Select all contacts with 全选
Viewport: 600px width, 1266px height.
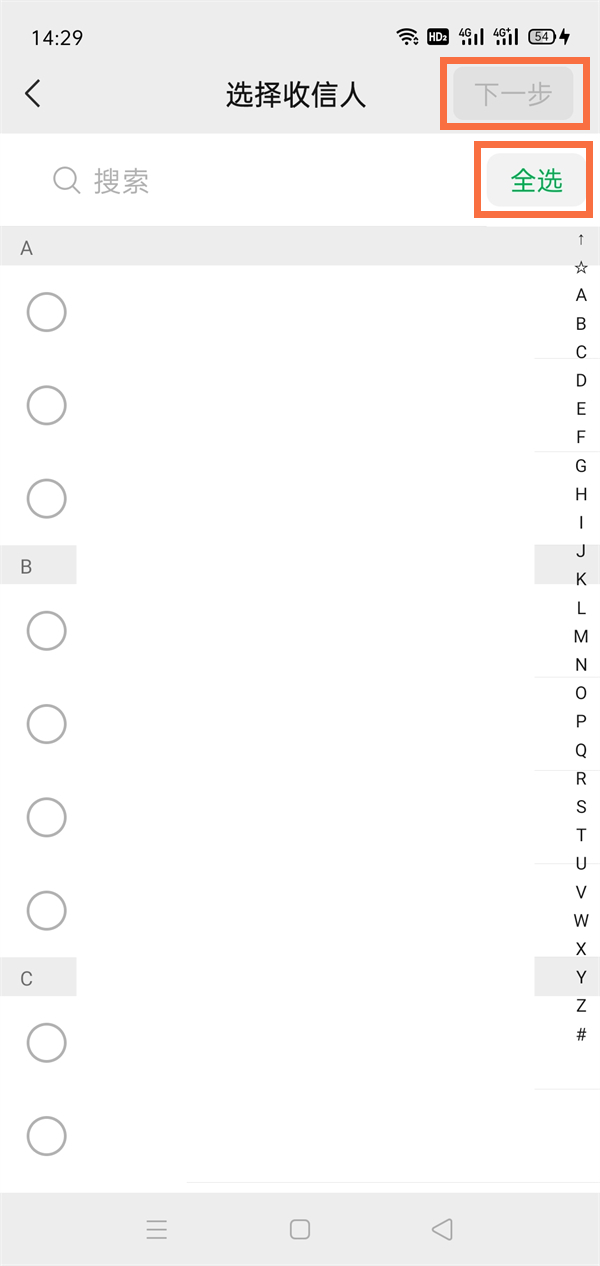(x=537, y=181)
